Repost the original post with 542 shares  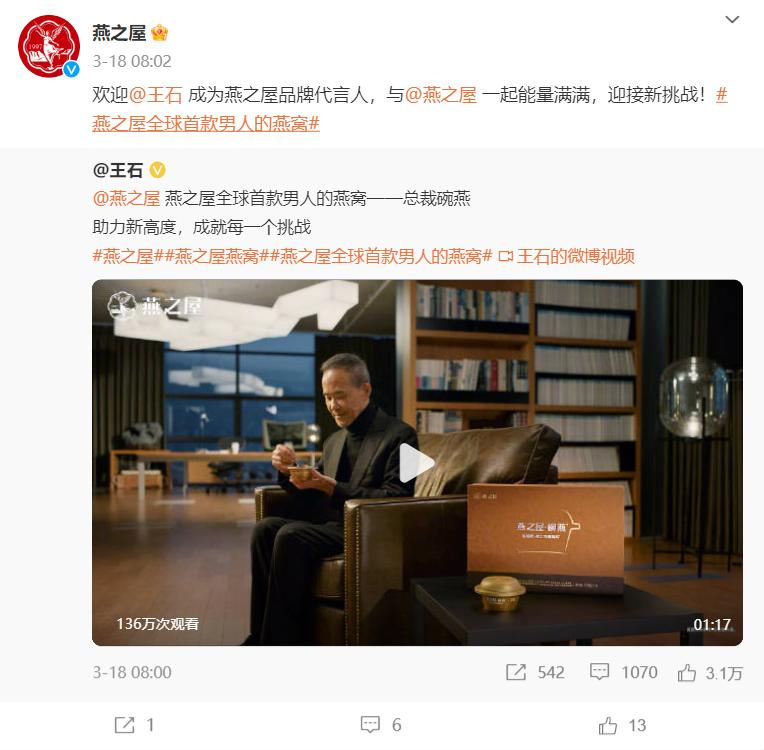pyautogui.click(x=535, y=673)
